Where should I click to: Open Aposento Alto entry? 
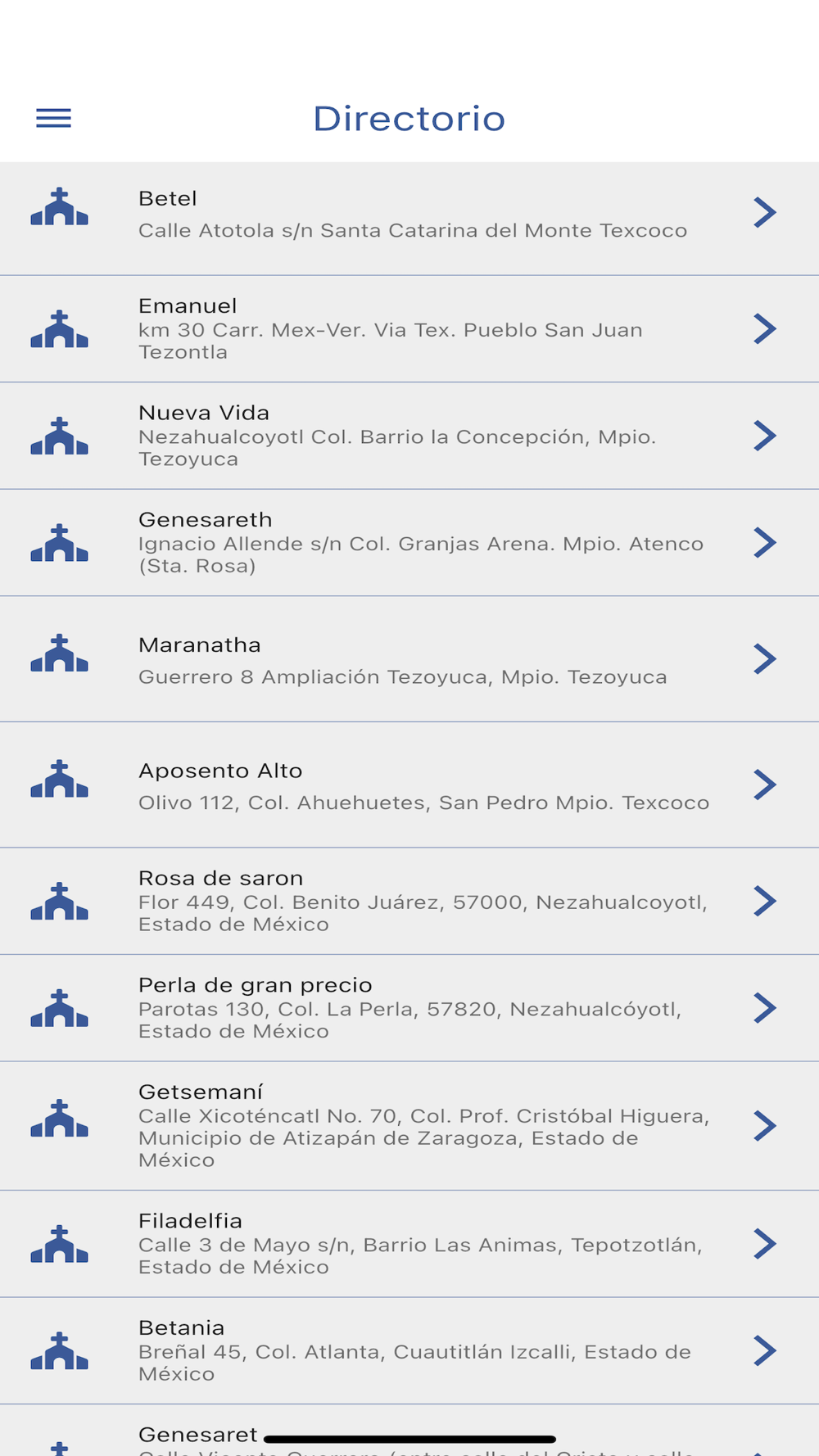pos(409,785)
